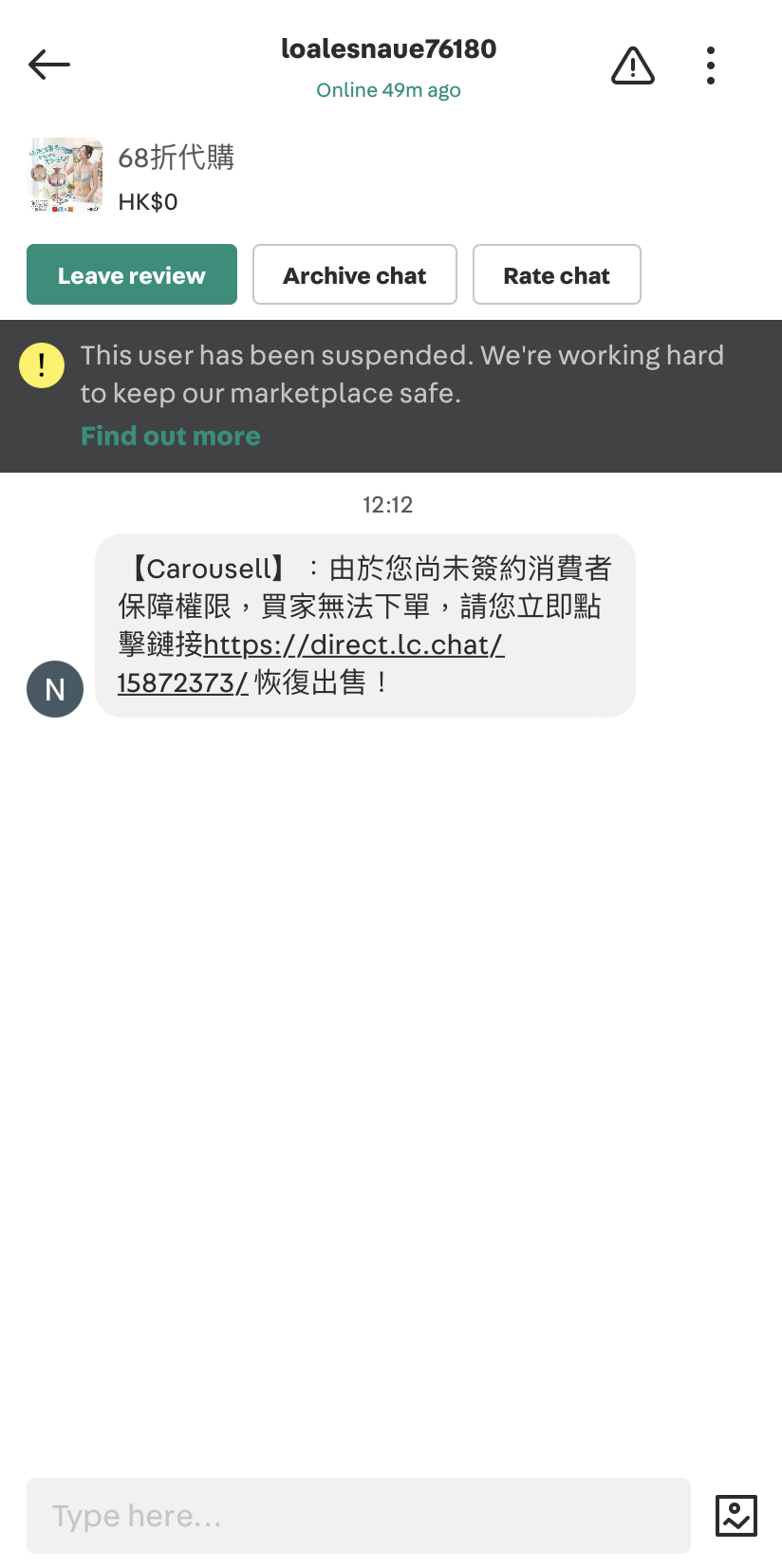Tap the 'Online 49m ago' status text
782x1568 pixels.
389,89
